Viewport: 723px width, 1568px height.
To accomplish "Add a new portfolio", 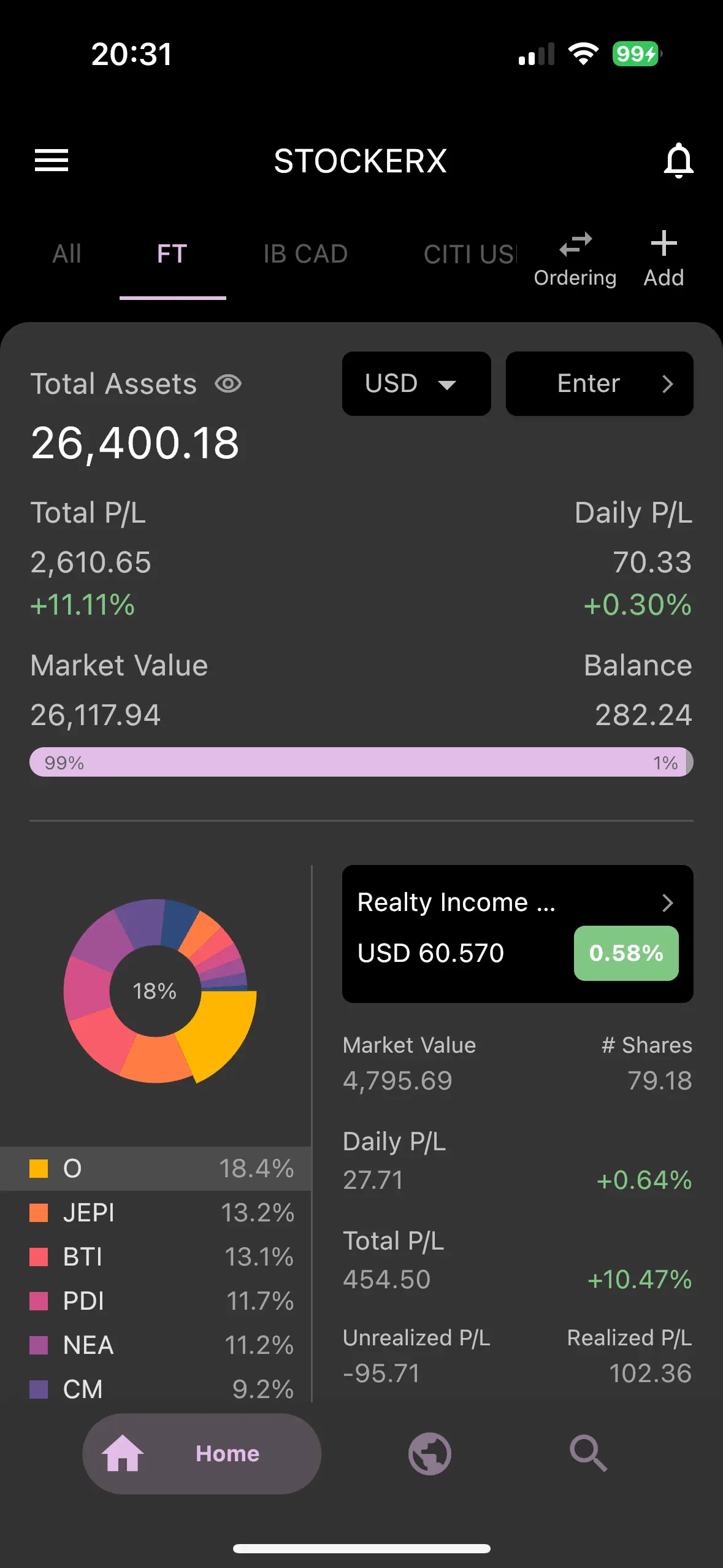I will click(x=664, y=259).
